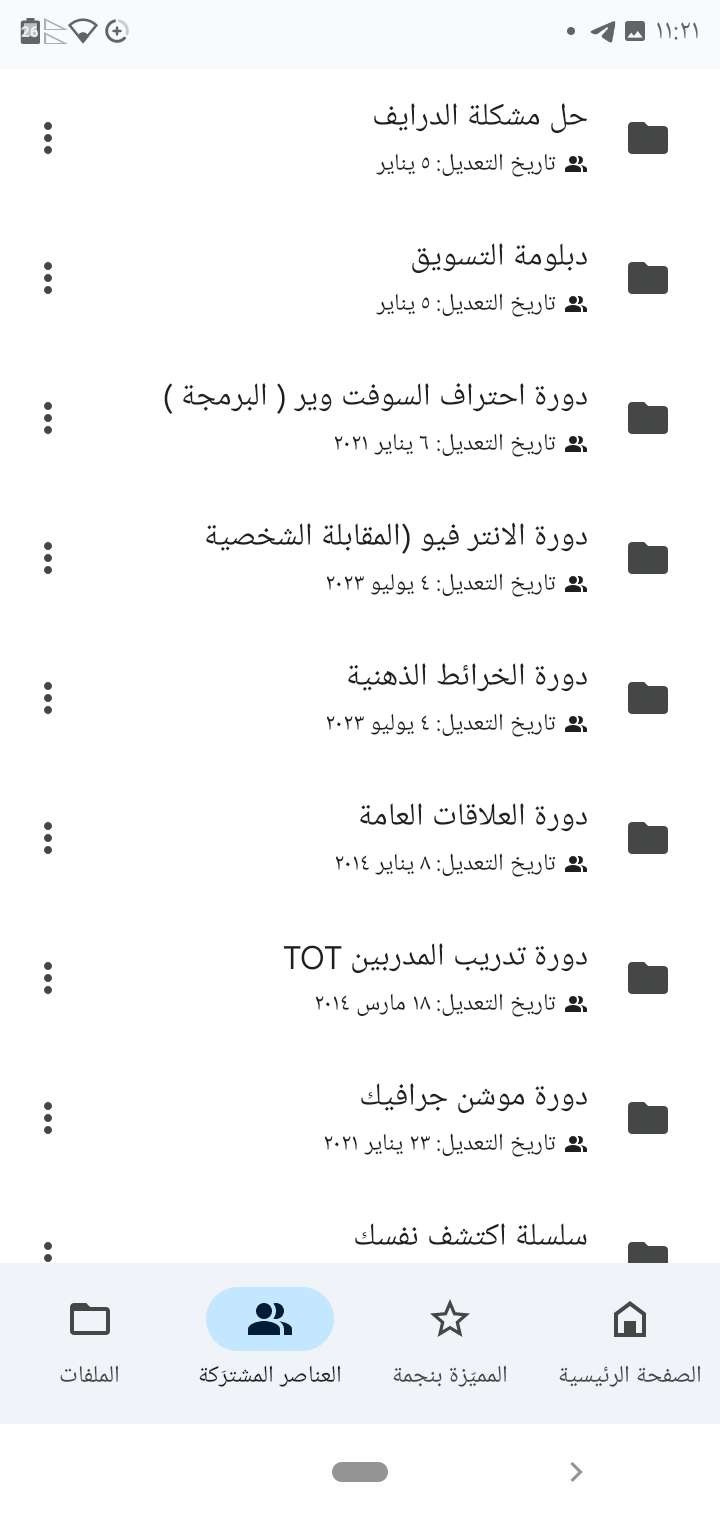
Task: Tap the system home pill
Action: (360, 1471)
